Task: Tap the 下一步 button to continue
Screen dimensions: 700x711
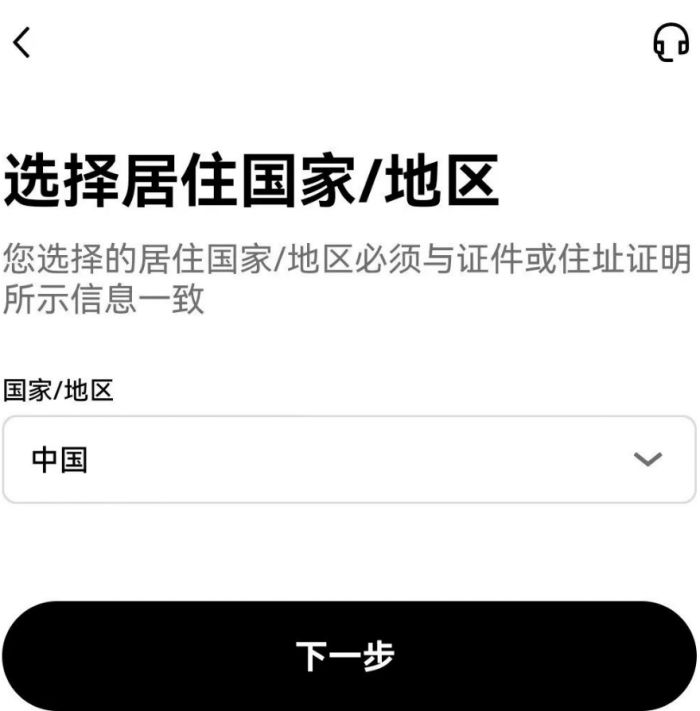Action: [349, 656]
